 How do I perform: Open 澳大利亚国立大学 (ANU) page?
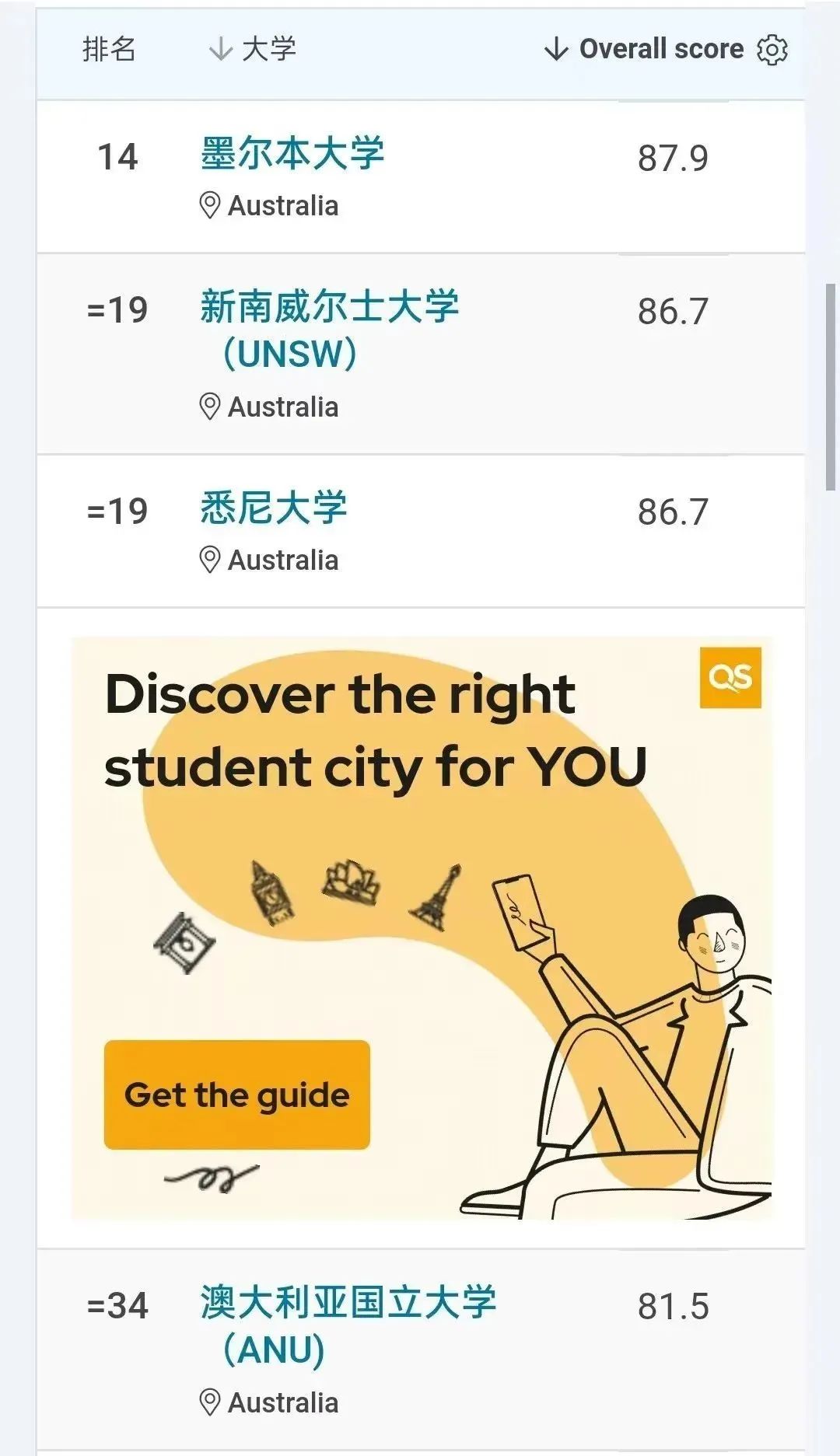348,1325
